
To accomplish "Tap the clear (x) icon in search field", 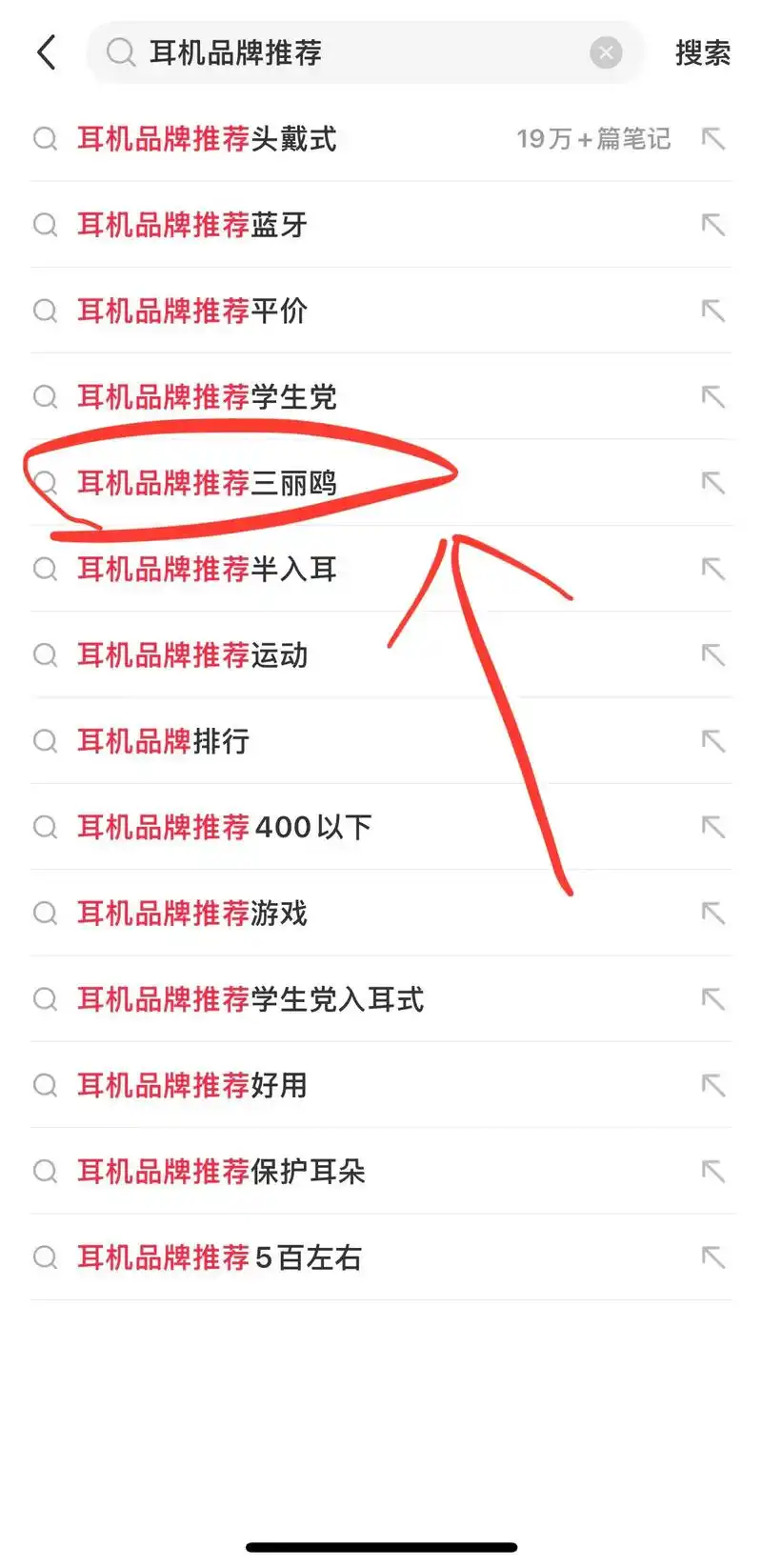I will tap(606, 52).
